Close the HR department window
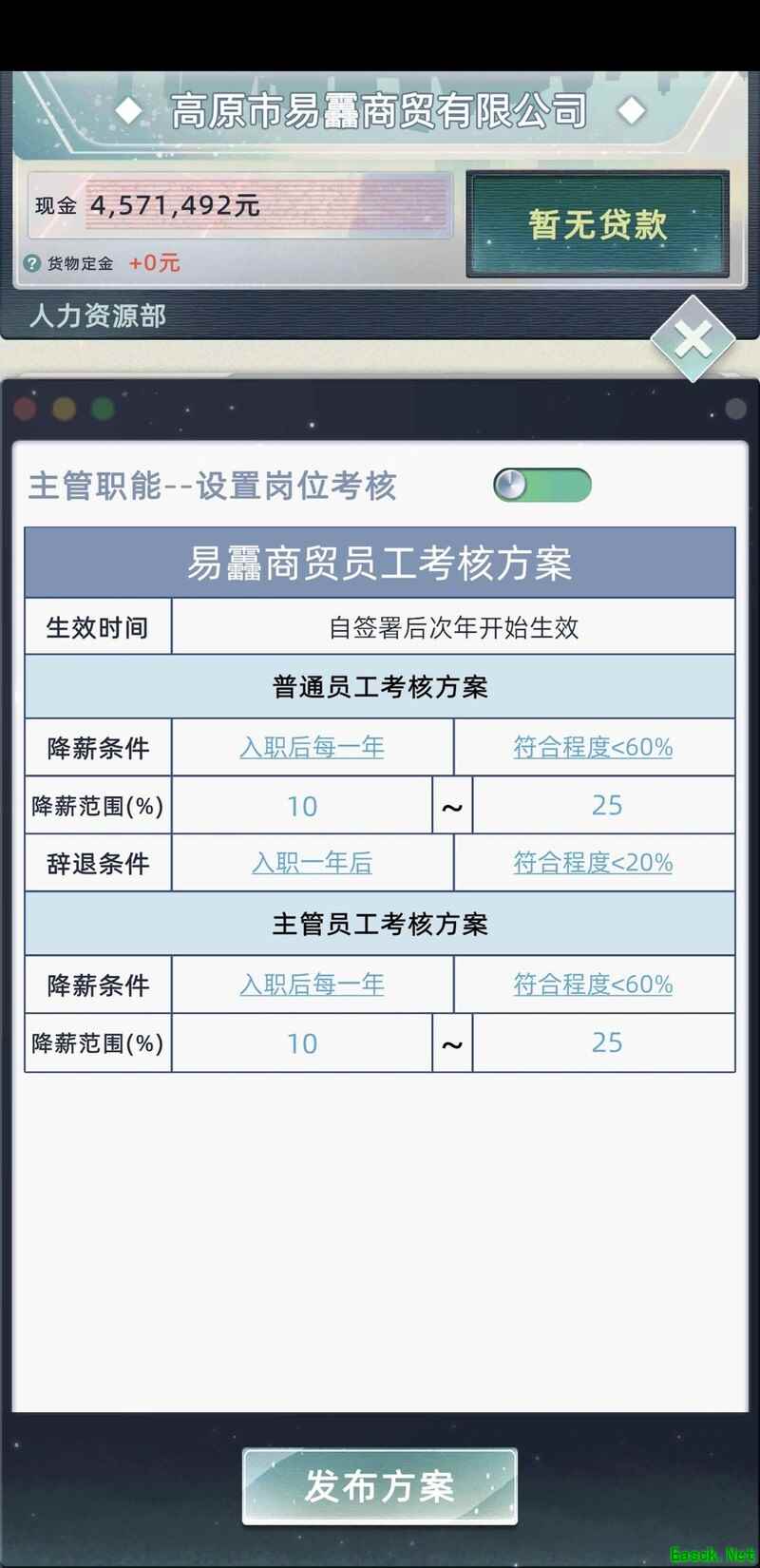Image resolution: width=760 pixels, height=1568 pixels. click(693, 339)
